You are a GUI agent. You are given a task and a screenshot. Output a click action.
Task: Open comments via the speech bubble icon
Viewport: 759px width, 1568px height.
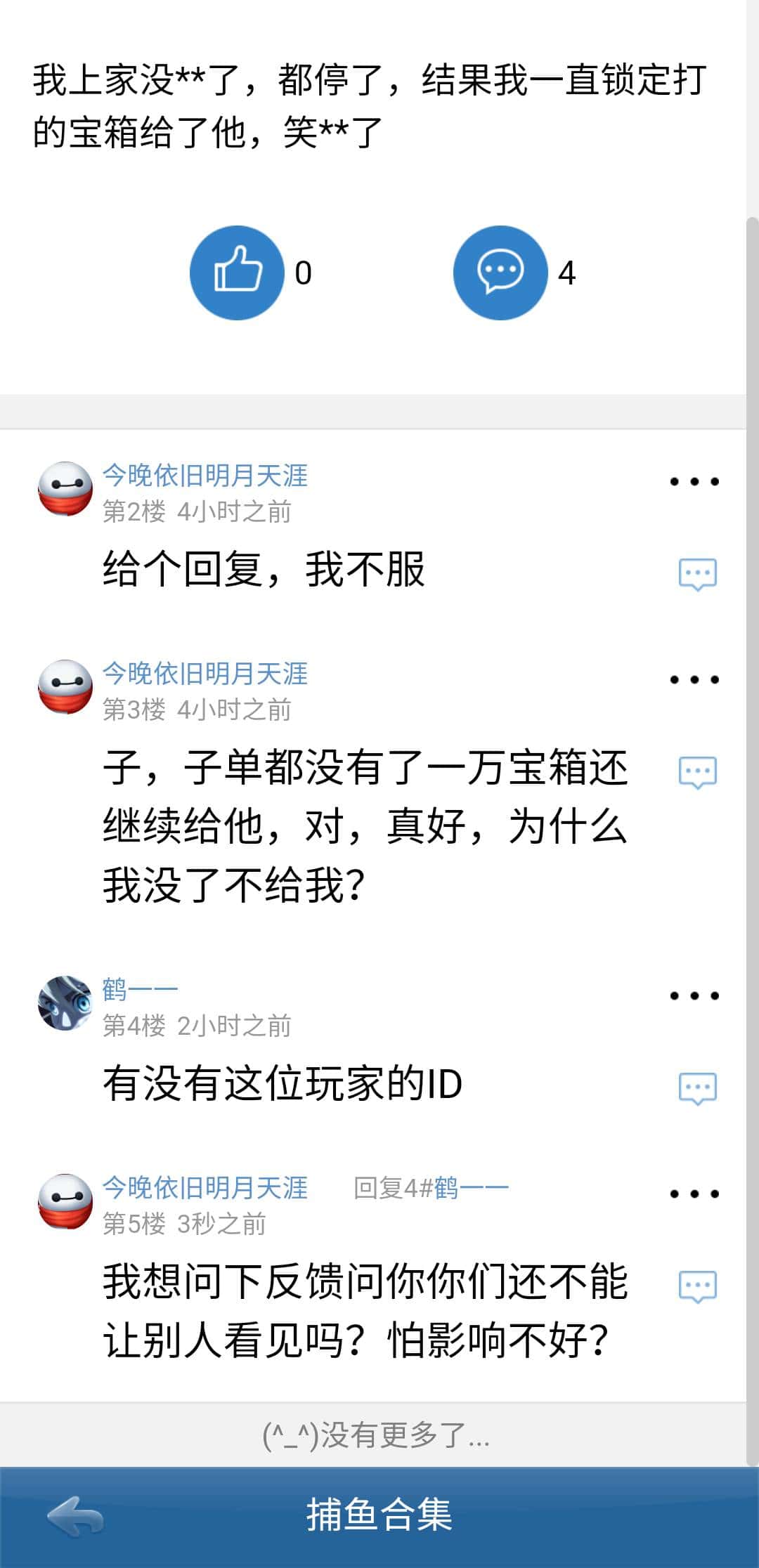tap(500, 273)
